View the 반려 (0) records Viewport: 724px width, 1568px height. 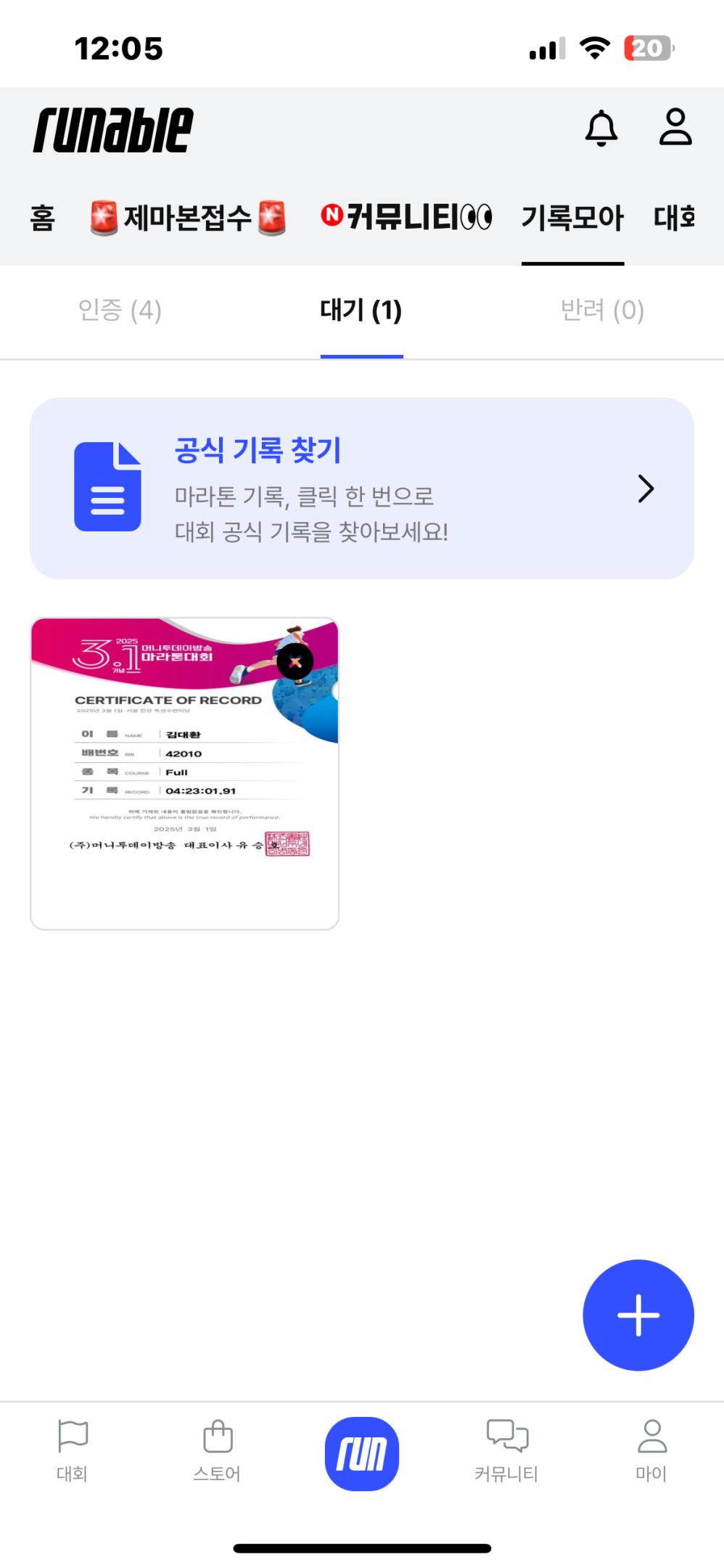(602, 311)
